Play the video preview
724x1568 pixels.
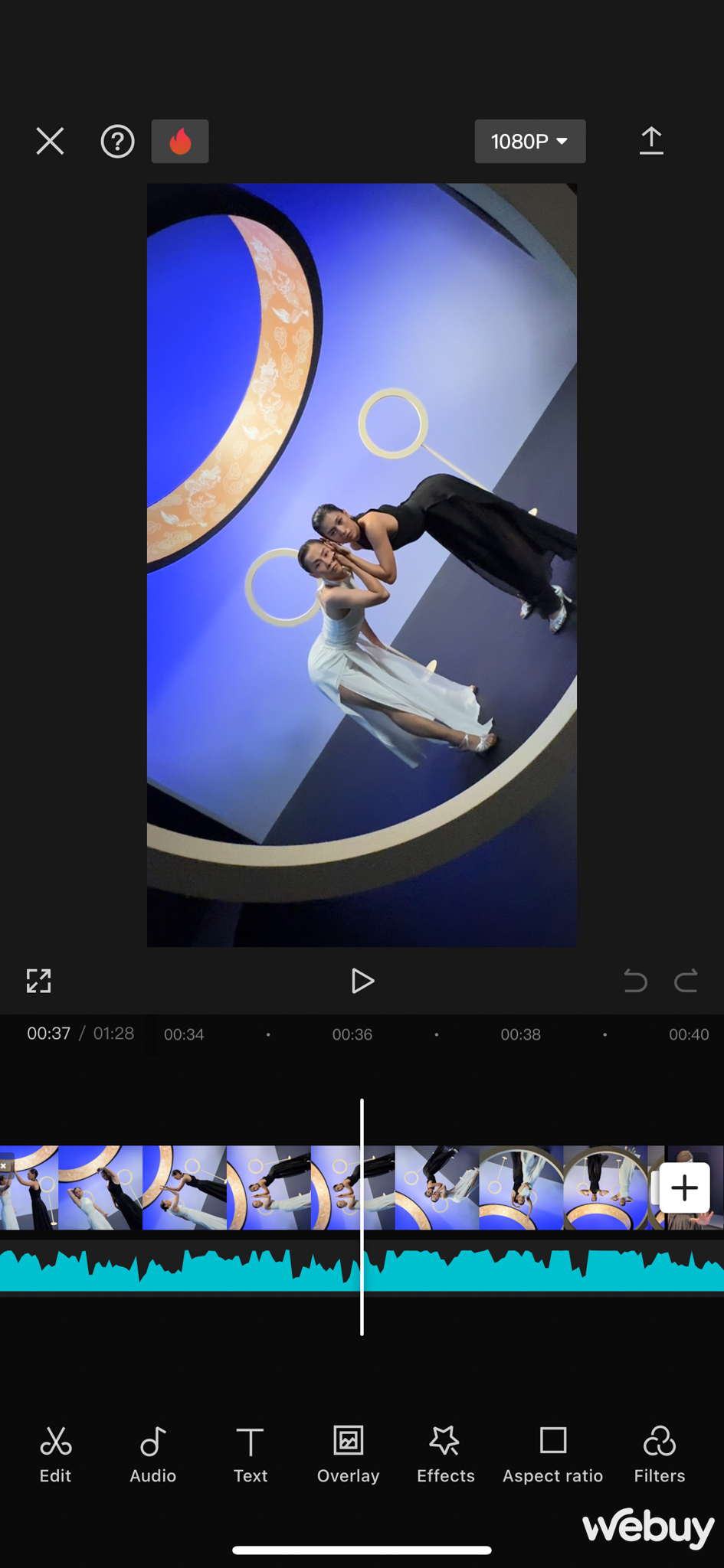pos(362,981)
